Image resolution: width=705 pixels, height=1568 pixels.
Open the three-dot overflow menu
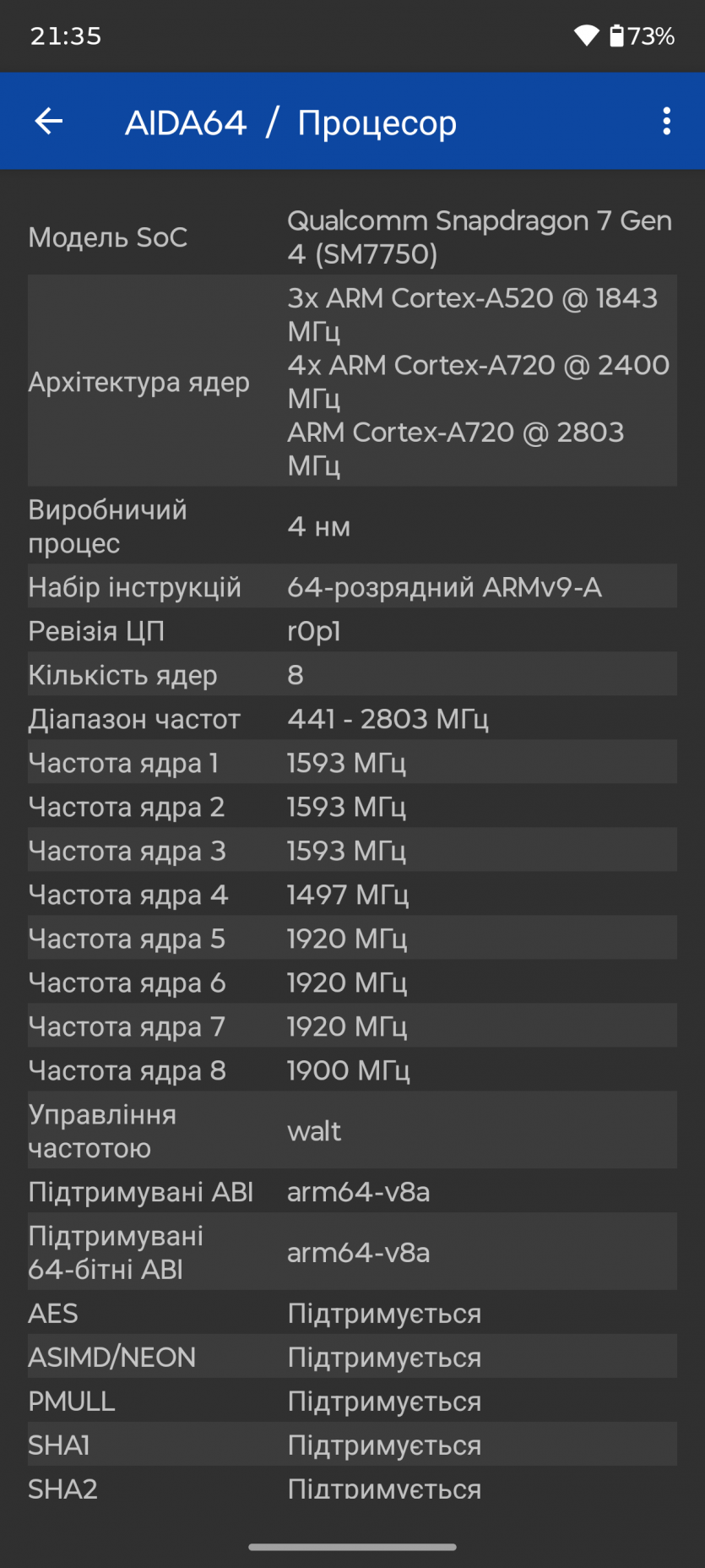pos(666,122)
